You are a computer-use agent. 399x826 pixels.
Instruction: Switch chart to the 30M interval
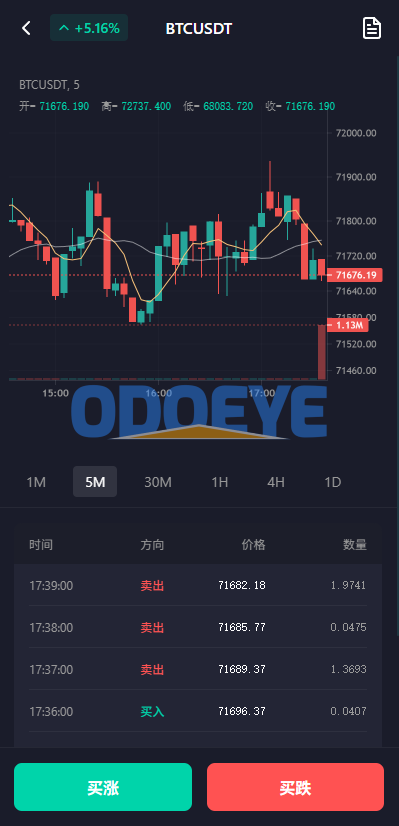coord(158,482)
